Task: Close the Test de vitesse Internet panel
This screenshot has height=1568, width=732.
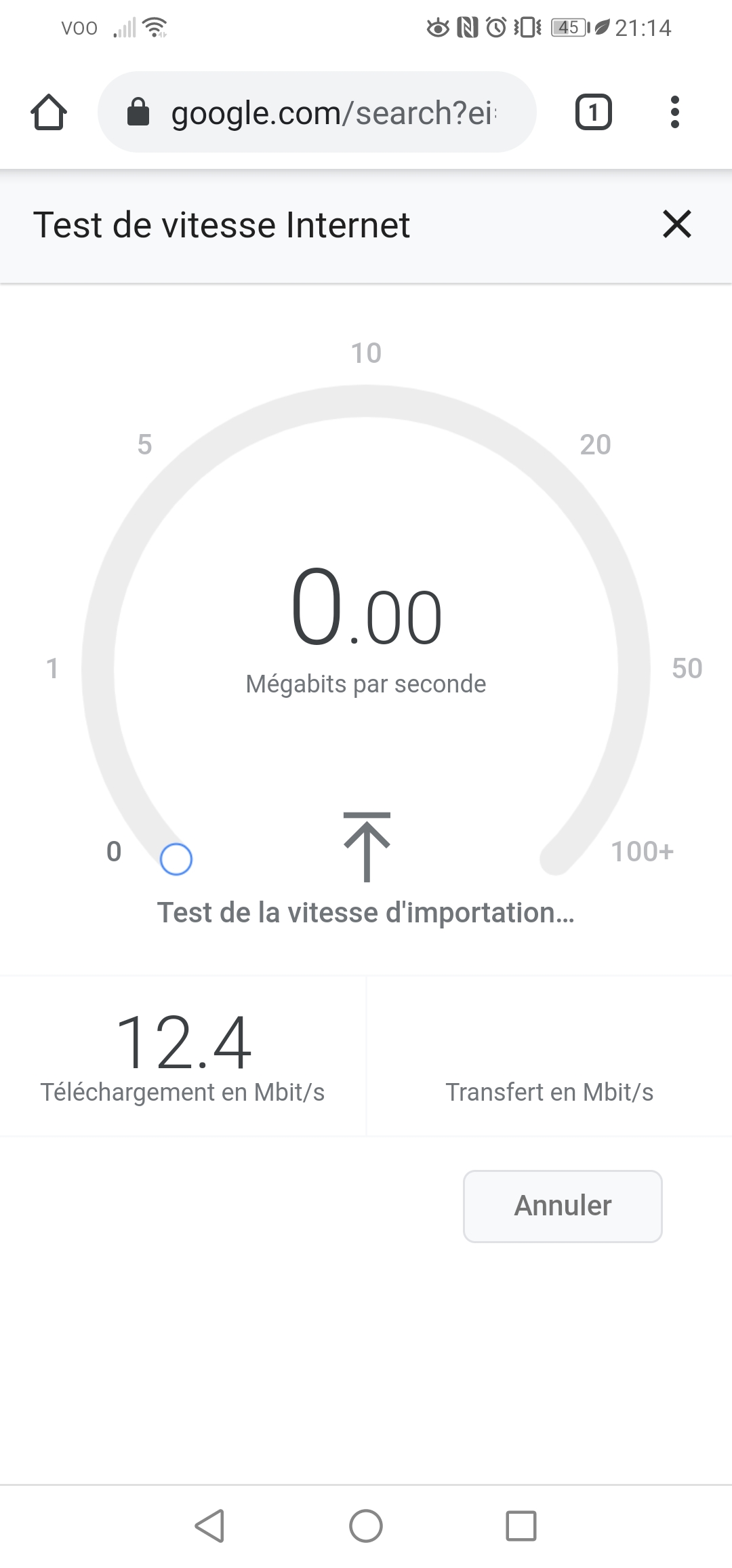Action: tap(676, 224)
